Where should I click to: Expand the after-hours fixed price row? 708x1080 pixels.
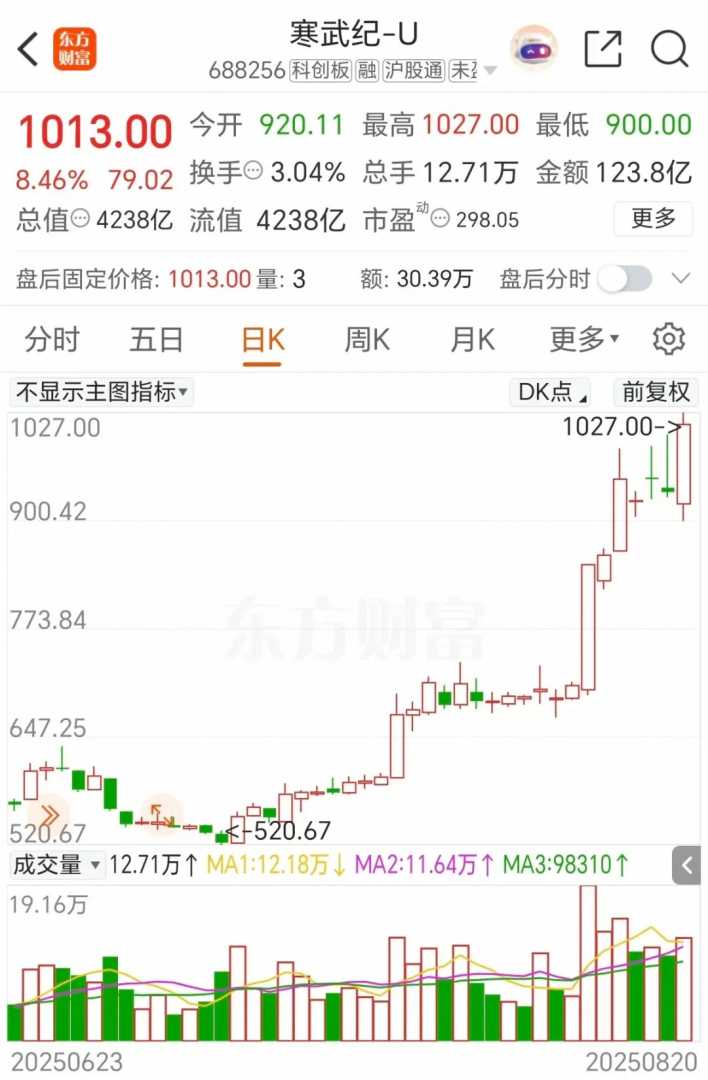pyautogui.click(x=681, y=279)
